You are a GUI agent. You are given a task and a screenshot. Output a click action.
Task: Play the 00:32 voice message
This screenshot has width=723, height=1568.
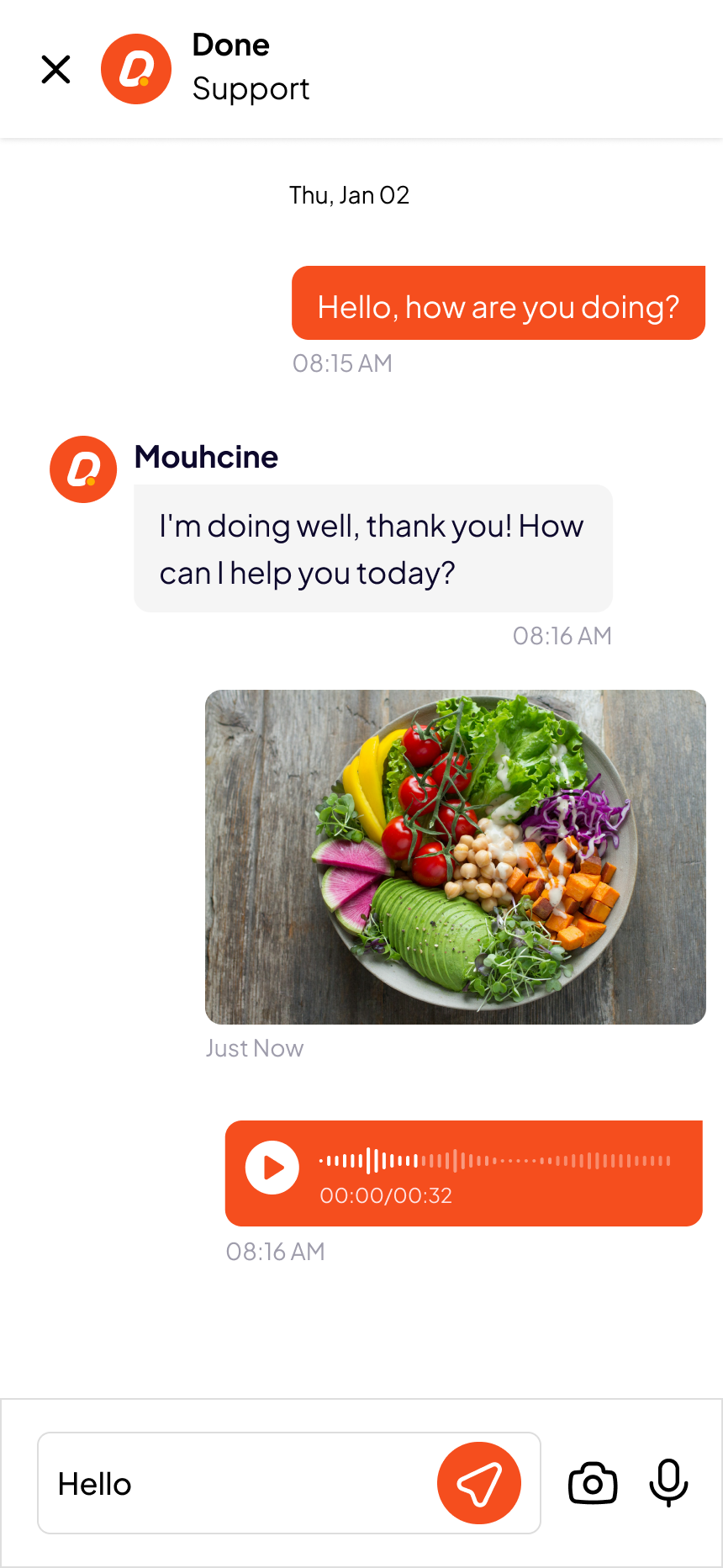point(272,1168)
